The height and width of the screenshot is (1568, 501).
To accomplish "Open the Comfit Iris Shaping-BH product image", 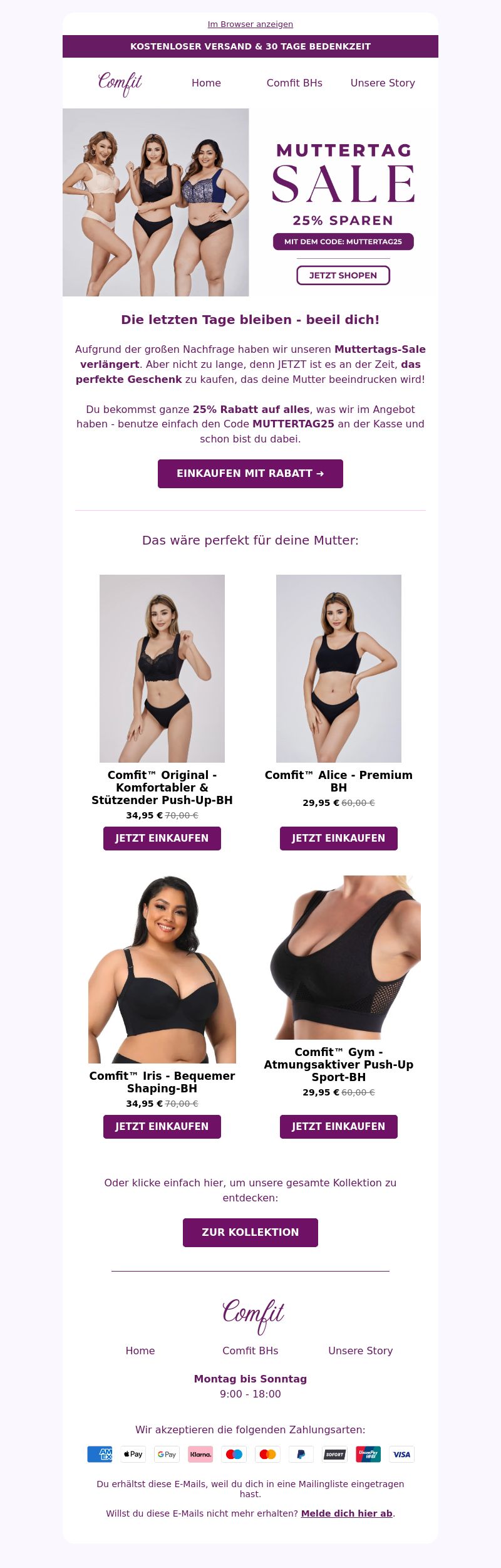I will coord(162,969).
